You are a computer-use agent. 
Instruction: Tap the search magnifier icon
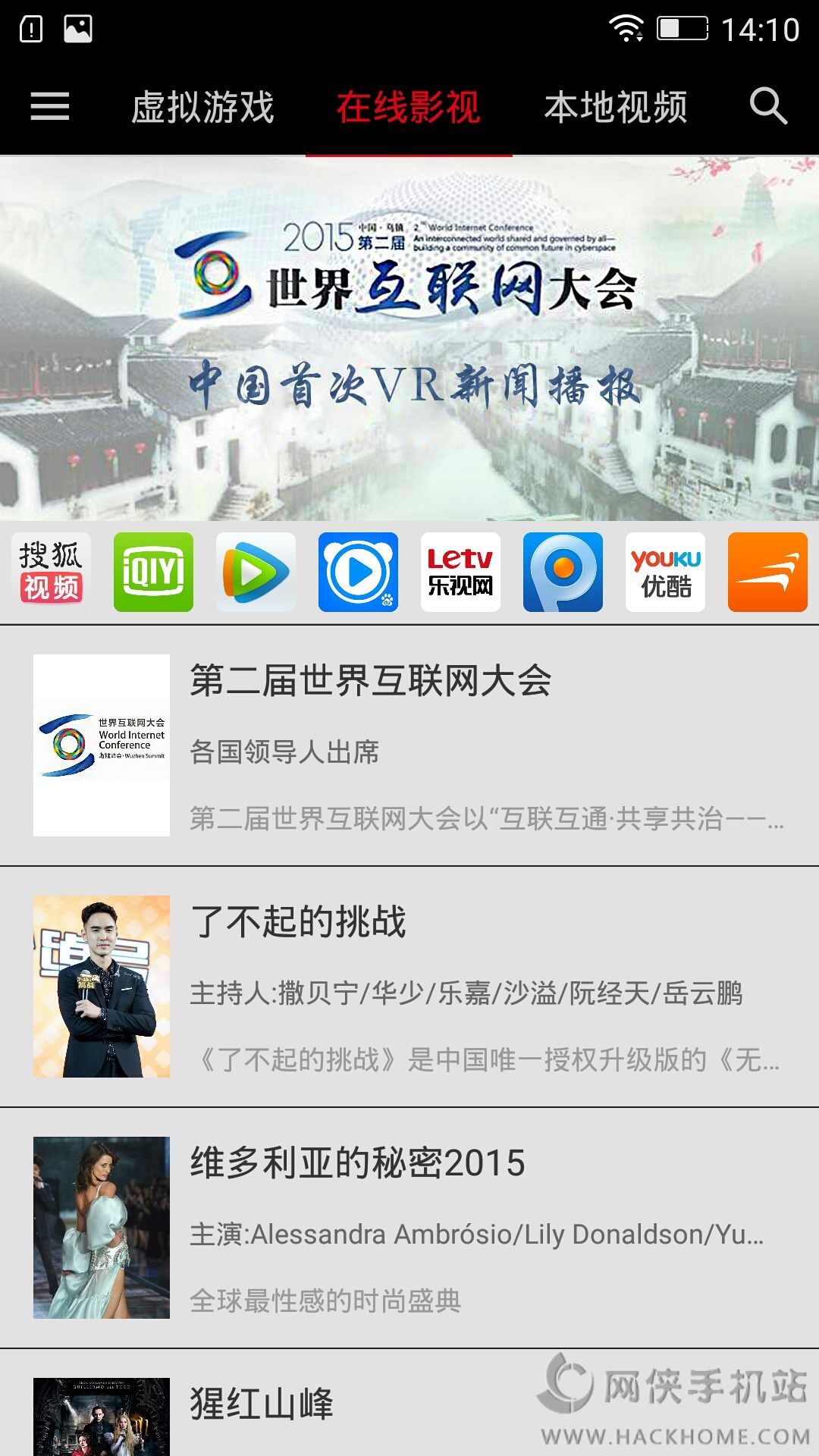(768, 106)
